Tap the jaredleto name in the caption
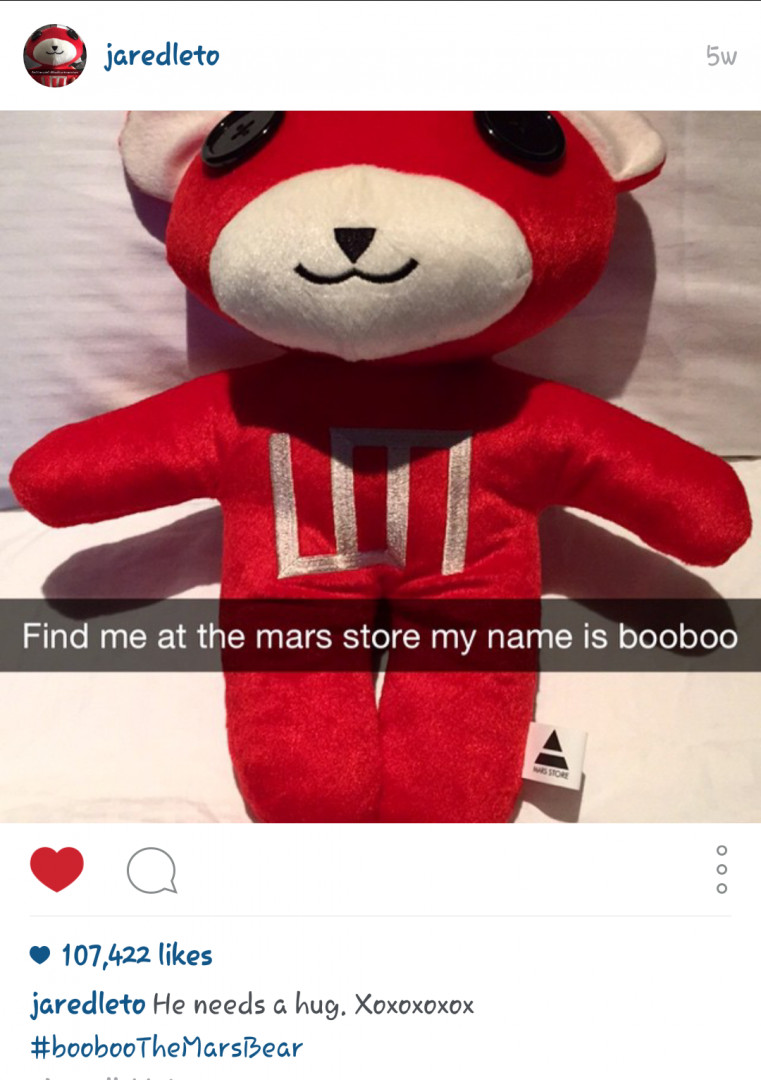 coord(88,1004)
